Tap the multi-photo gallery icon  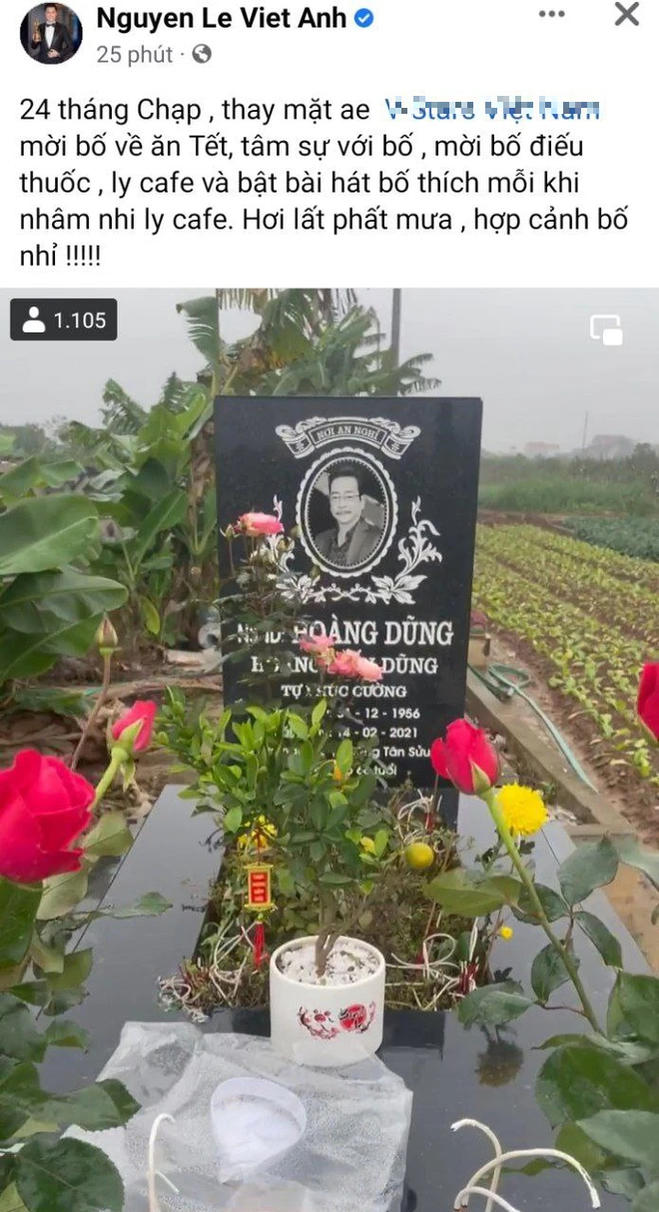click(606, 329)
